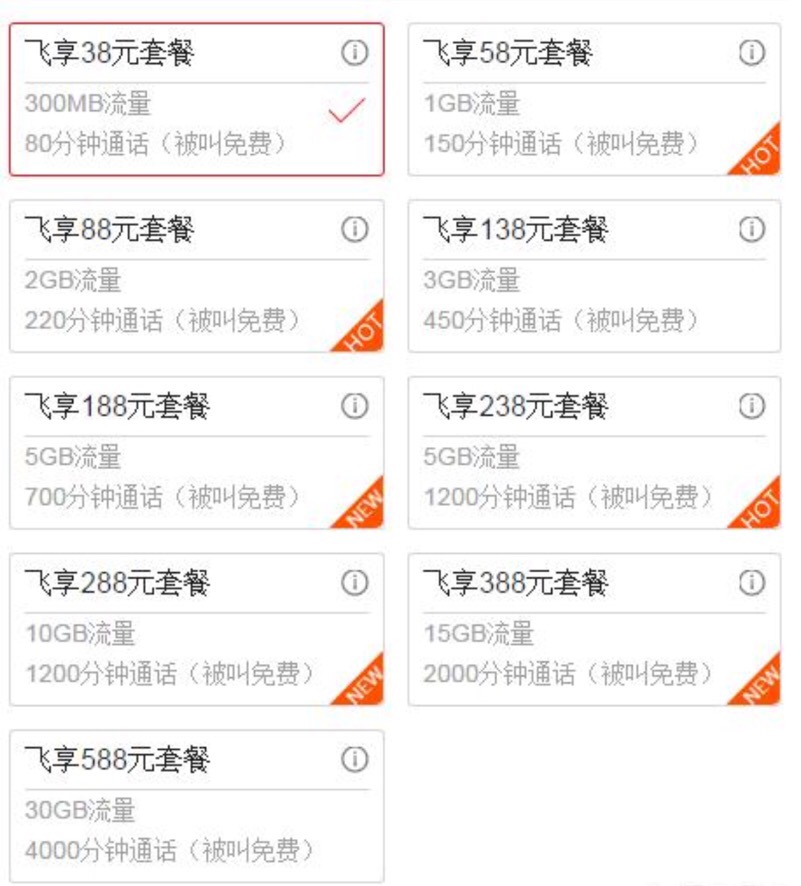
Task: View 飞享138元套餐 details via info icon
Action: point(751,229)
